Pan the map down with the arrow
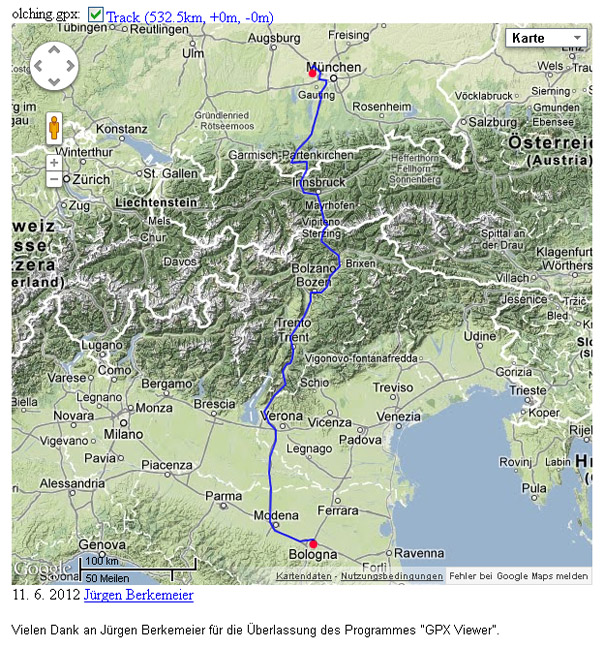 [x=53, y=81]
